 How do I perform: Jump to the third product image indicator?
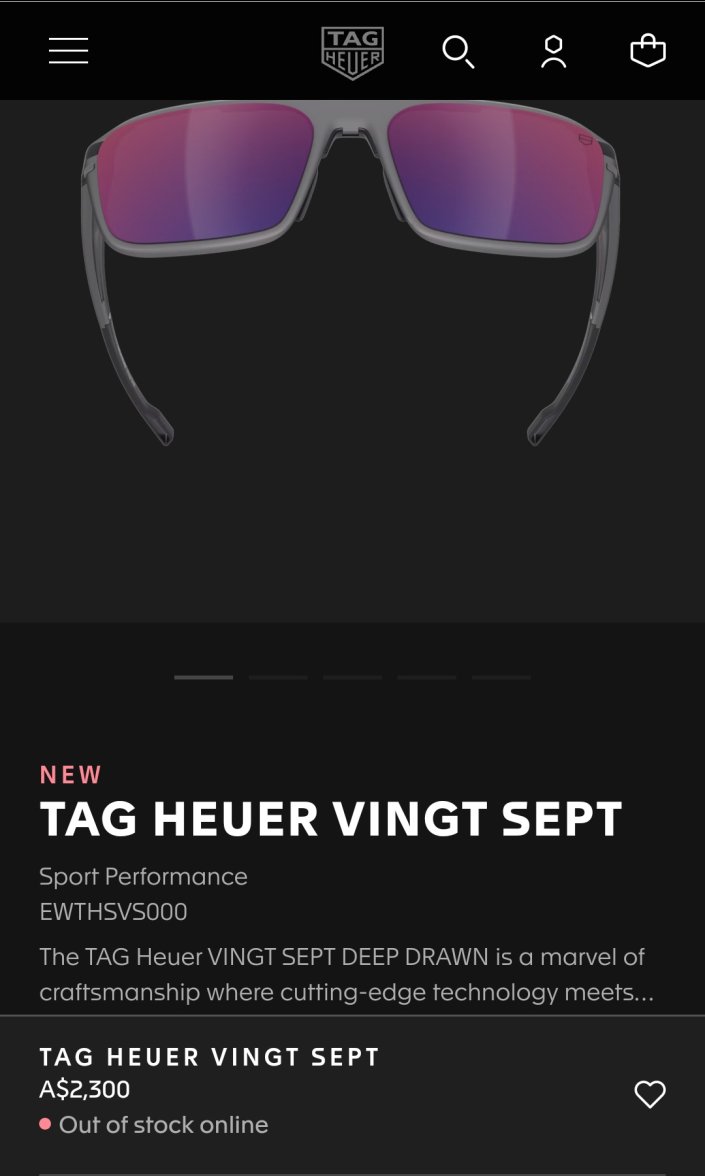tap(352, 677)
